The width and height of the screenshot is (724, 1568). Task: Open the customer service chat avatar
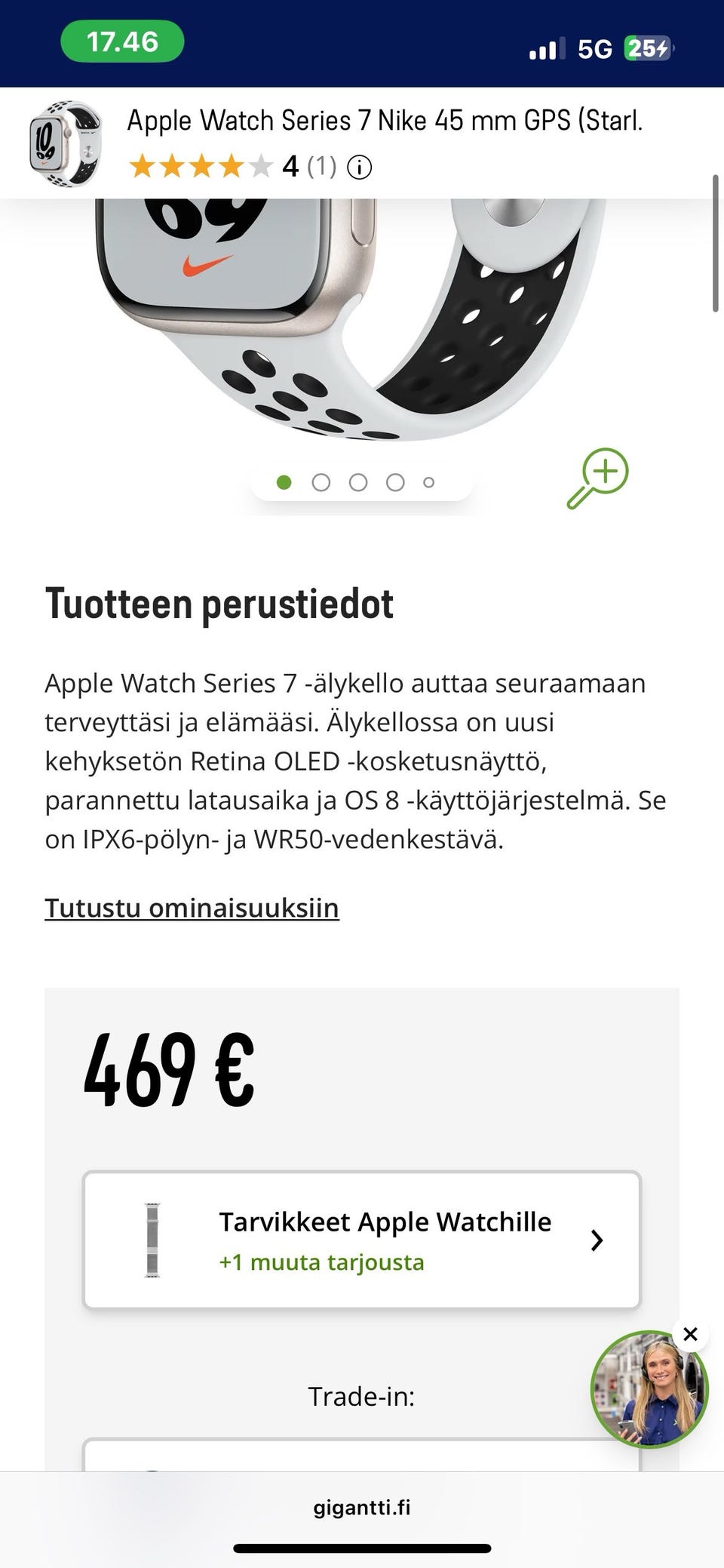pos(648,1390)
